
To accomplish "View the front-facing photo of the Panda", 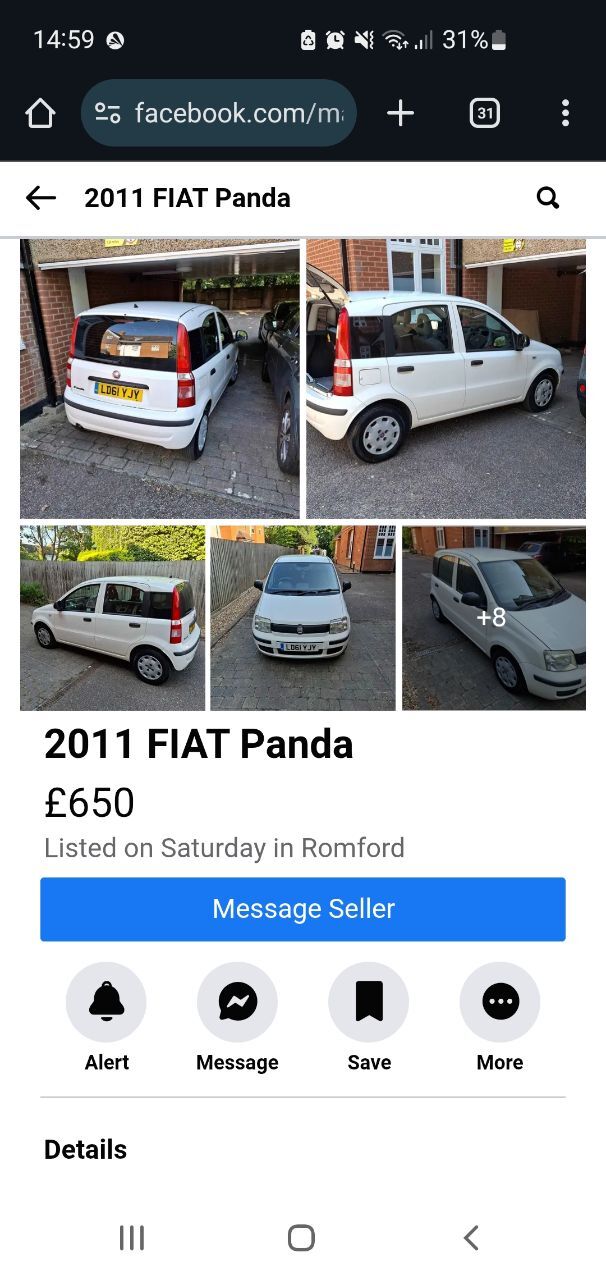I will tap(303, 618).
